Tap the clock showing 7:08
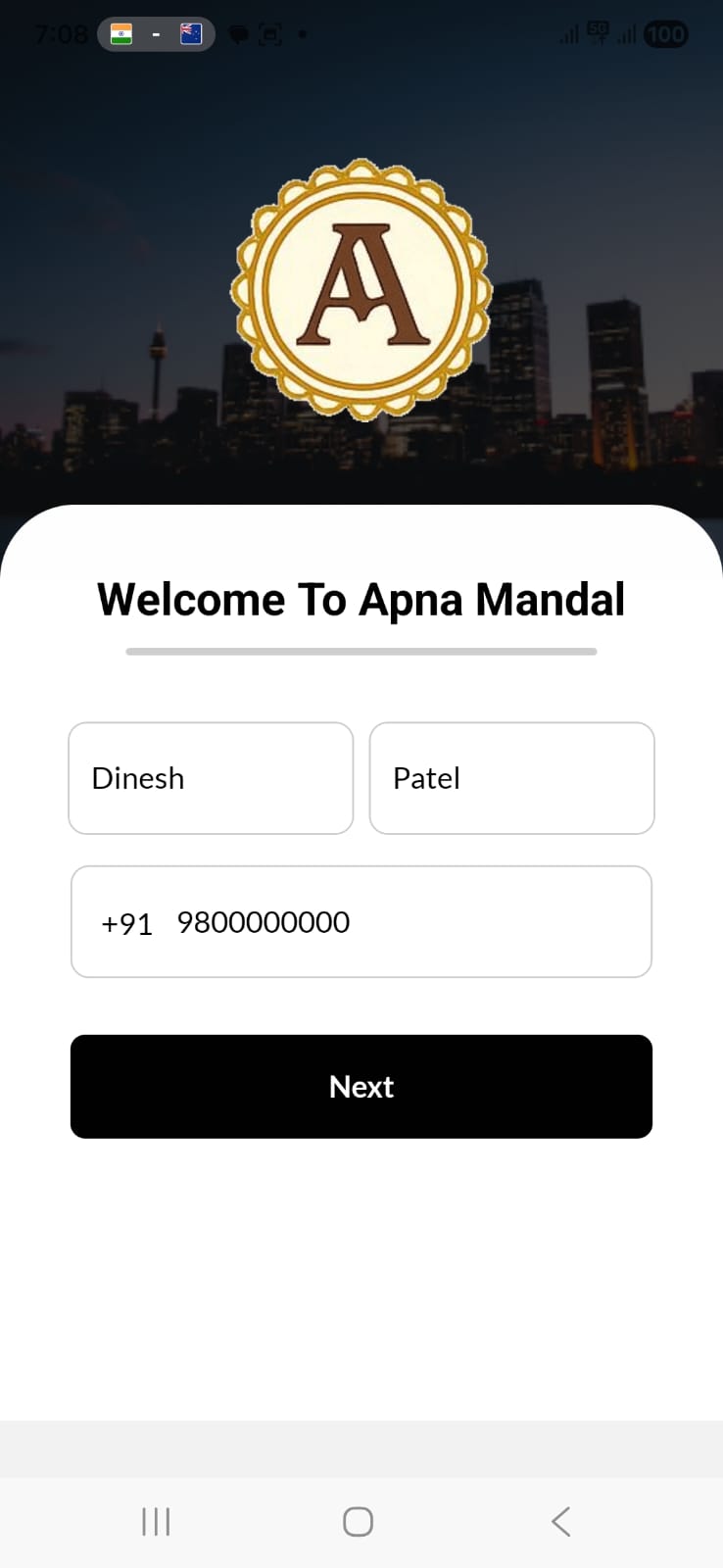The width and height of the screenshot is (723, 1568). pyautogui.click(x=59, y=34)
